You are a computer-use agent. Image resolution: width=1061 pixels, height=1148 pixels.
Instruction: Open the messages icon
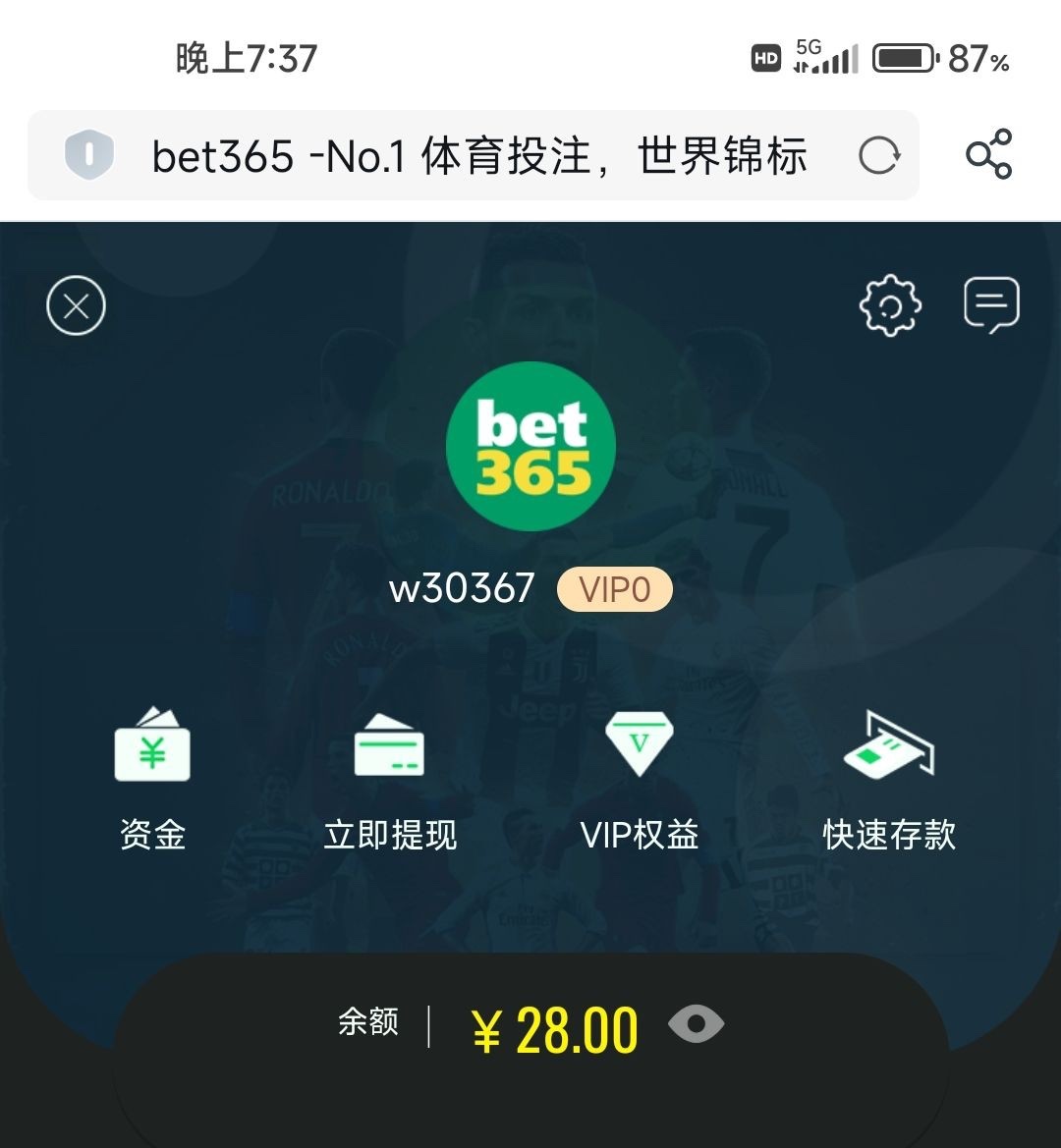click(x=990, y=304)
